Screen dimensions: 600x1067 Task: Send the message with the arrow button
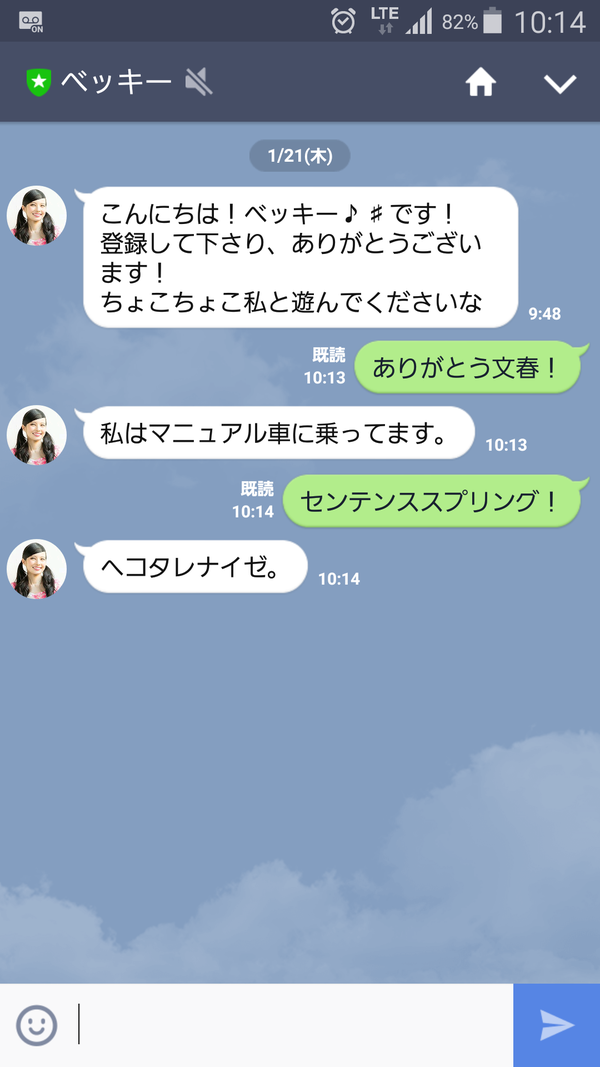pyautogui.click(x=557, y=1025)
